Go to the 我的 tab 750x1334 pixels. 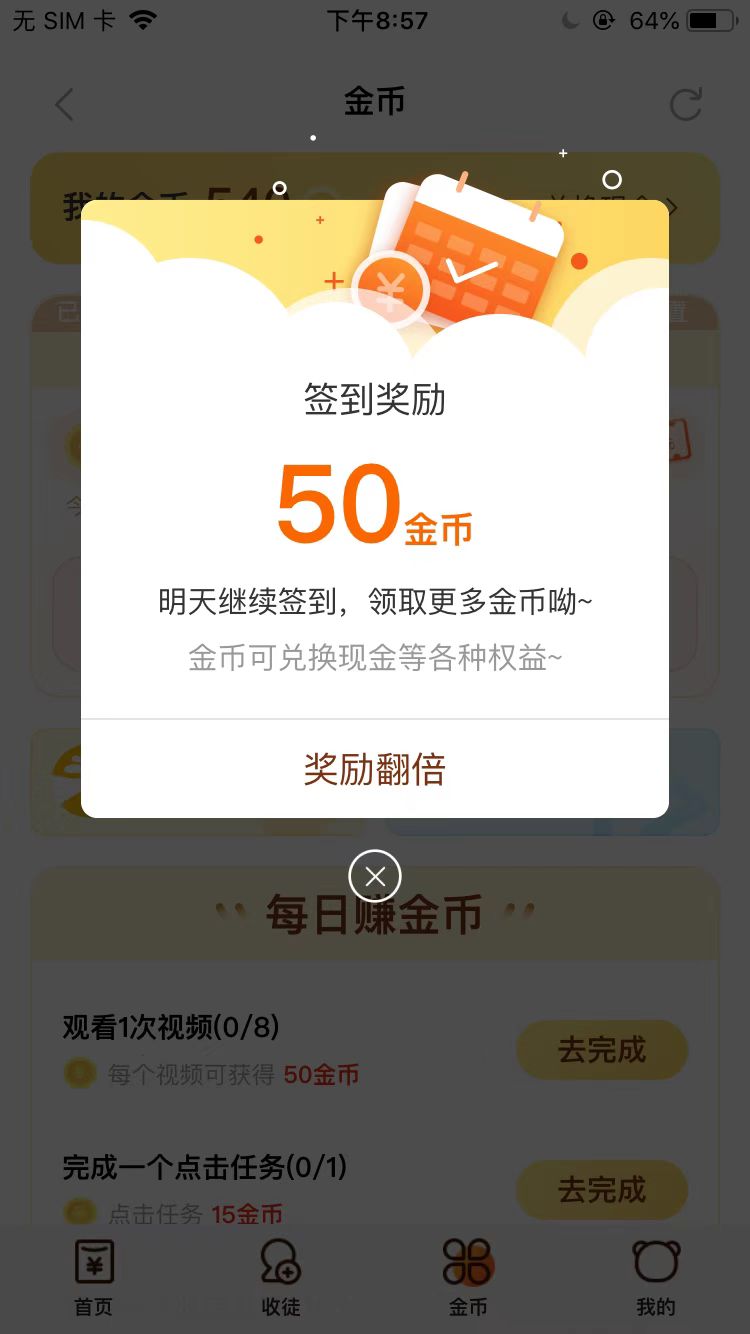pyautogui.click(x=656, y=1278)
